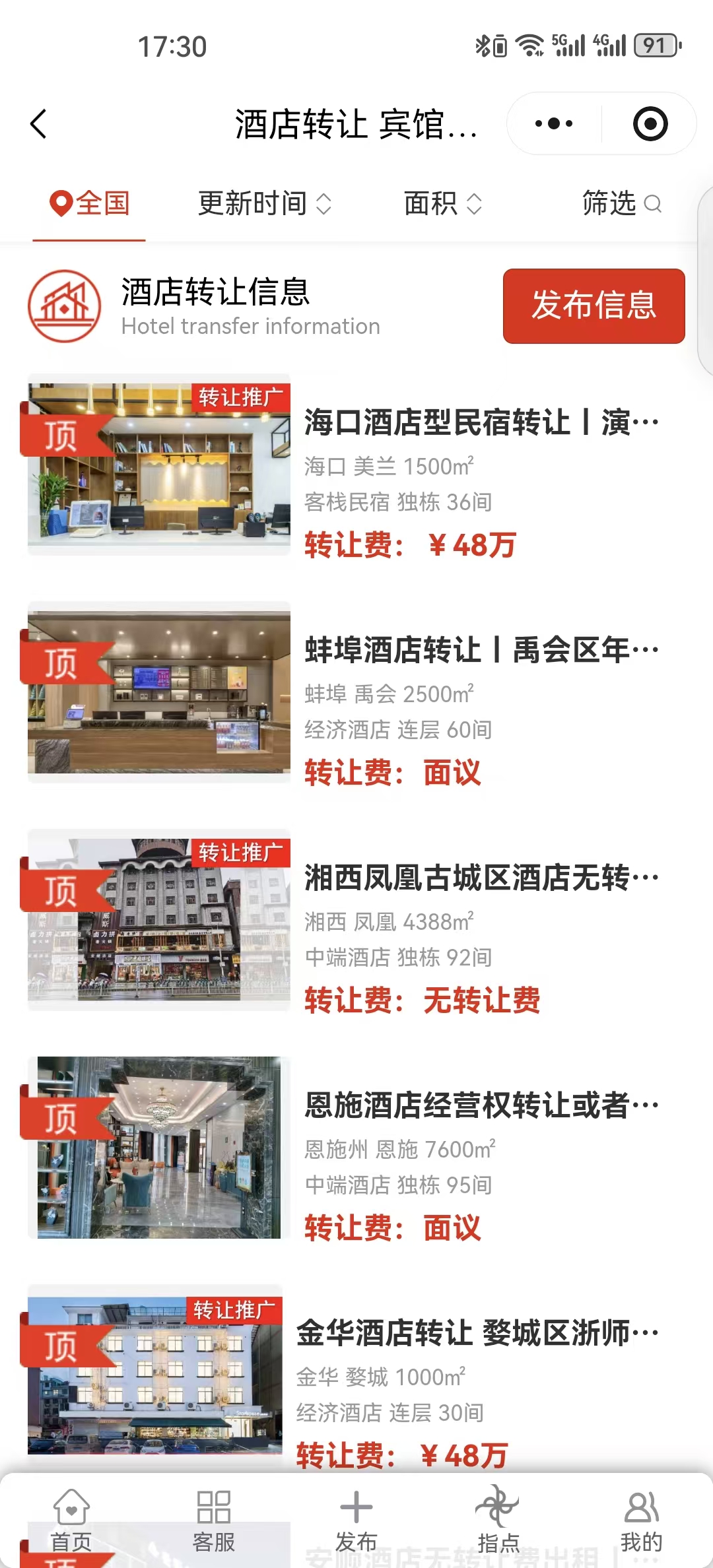
Task: Open the 蚌埠酒店转让 listing
Action: pyautogui.click(x=481, y=650)
